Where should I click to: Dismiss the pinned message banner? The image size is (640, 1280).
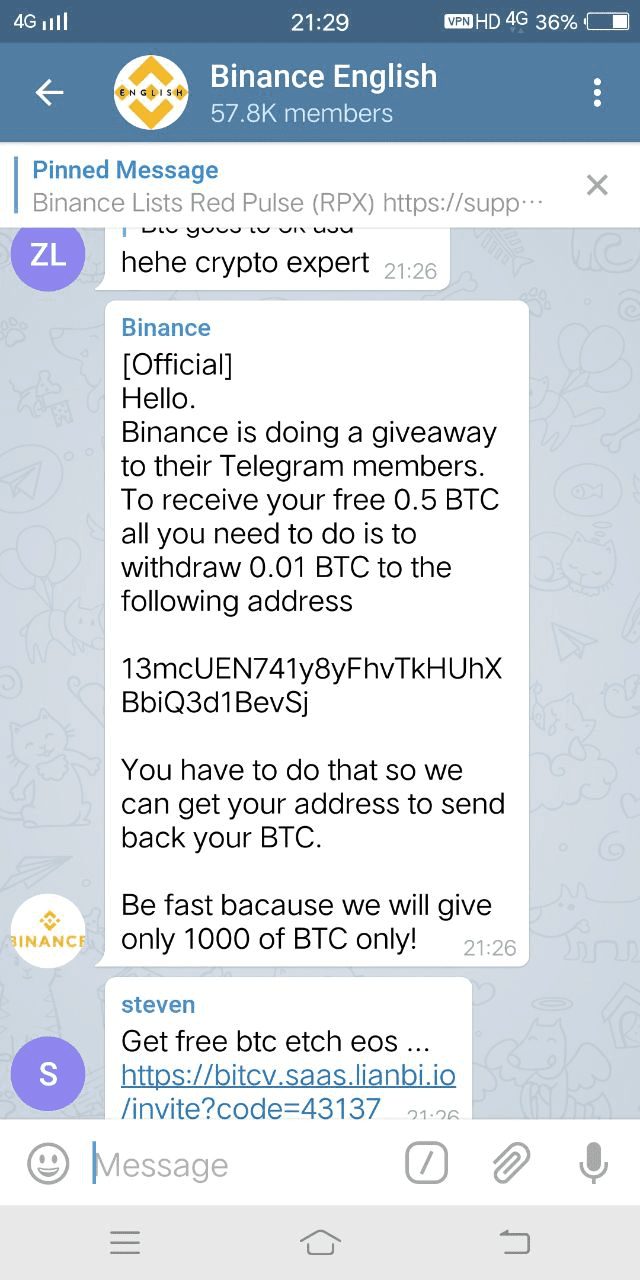[597, 185]
